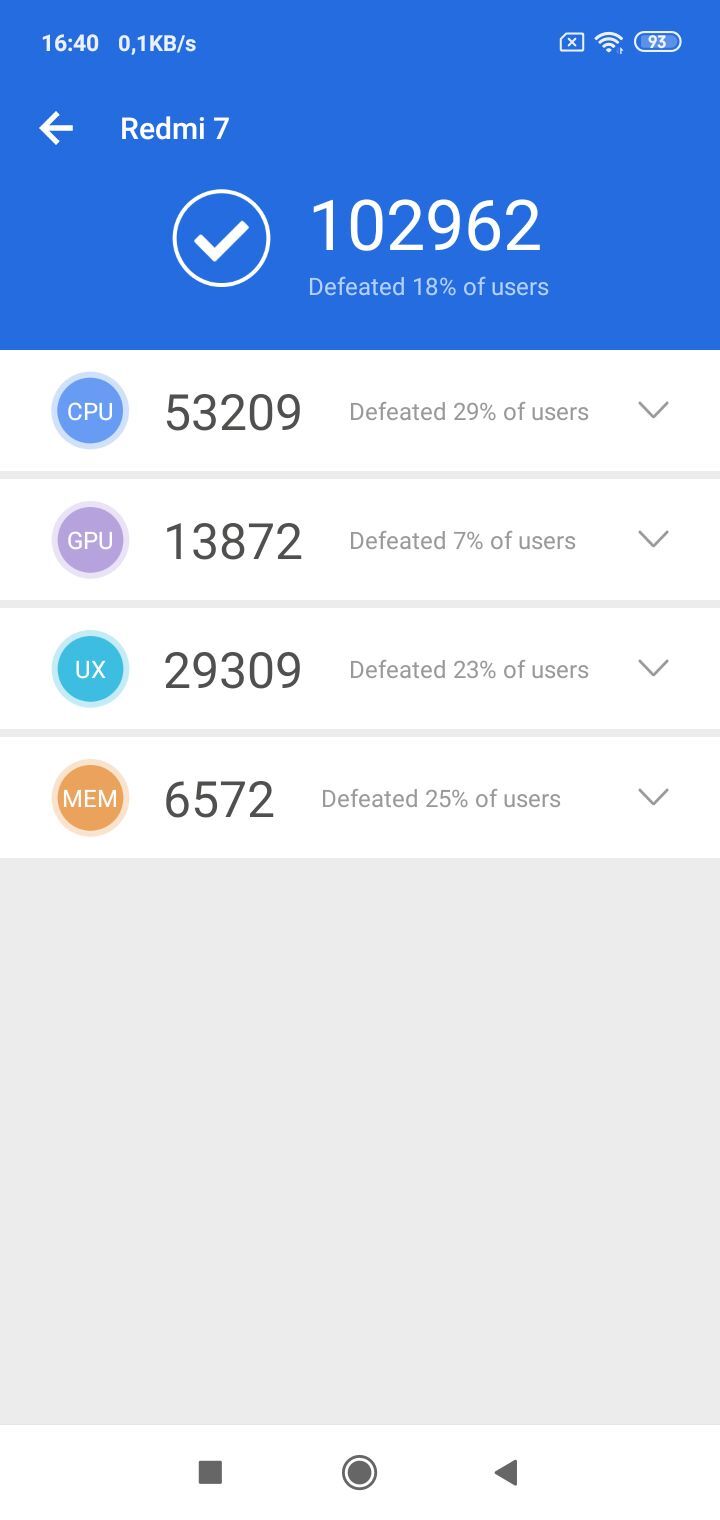Tap the Wi-Fi status icon
This screenshot has height=1520, width=720.
coord(608,42)
